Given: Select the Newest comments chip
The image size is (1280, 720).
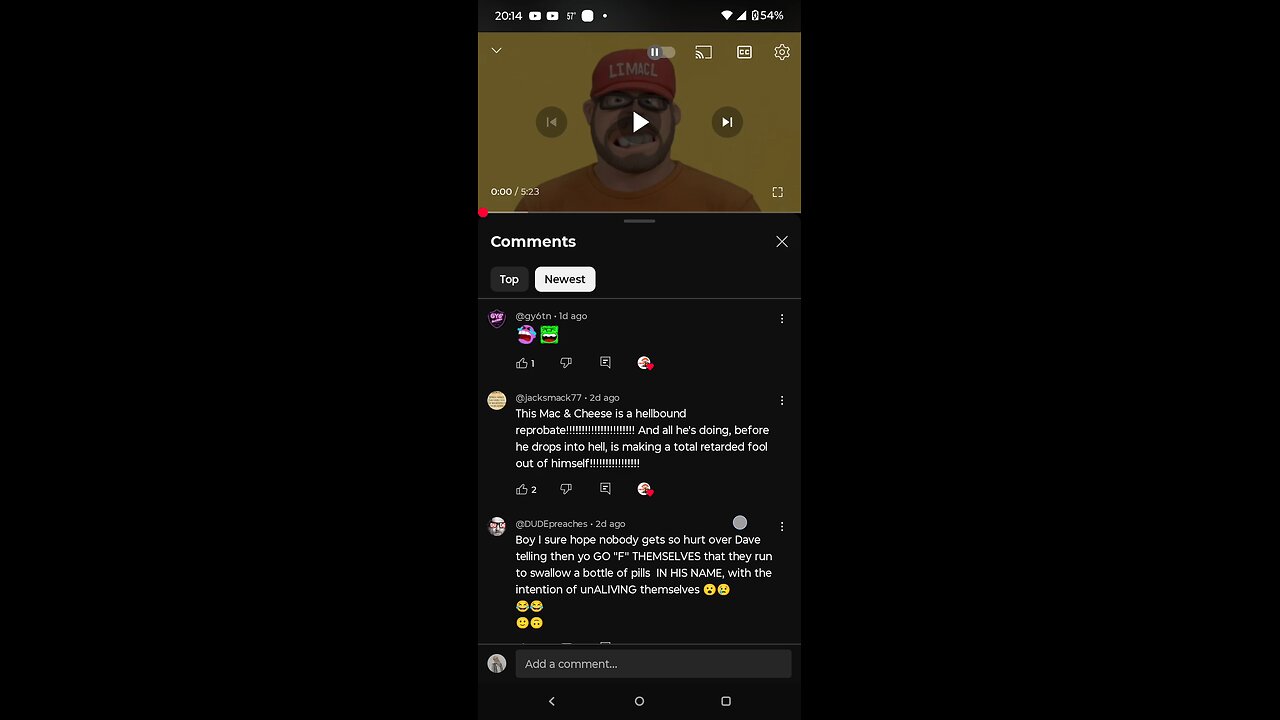Looking at the screenshot, I should [565, 279].
